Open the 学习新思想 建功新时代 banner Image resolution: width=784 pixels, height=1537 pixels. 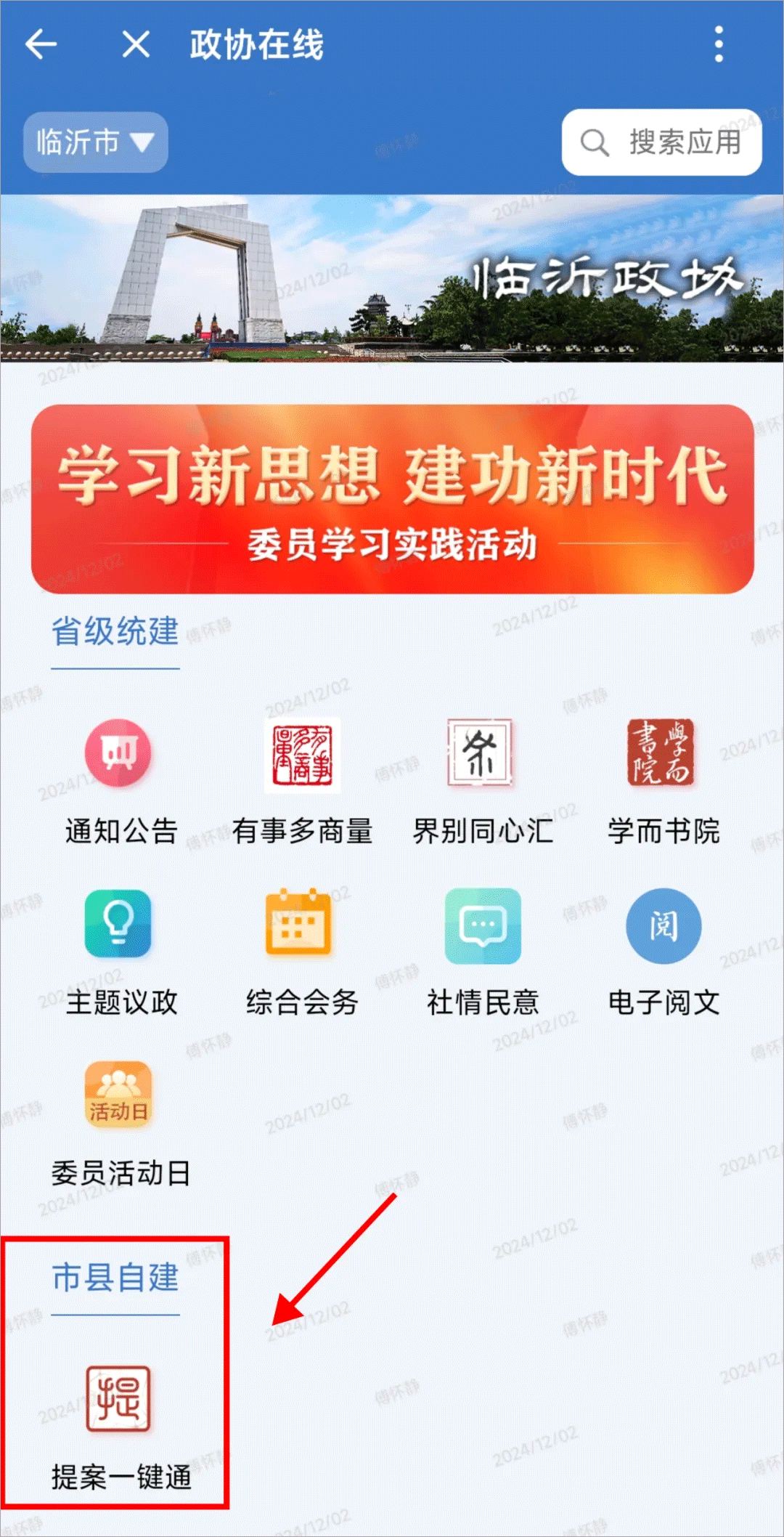click(392, 499)
